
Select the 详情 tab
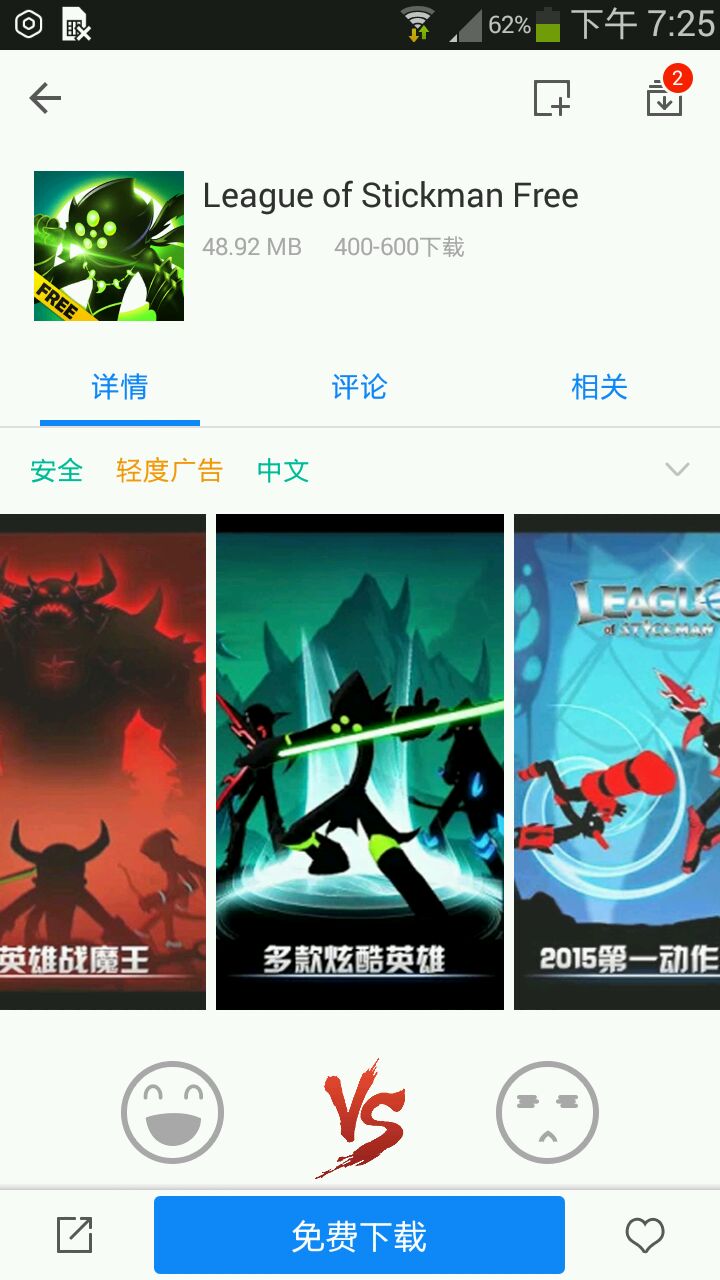120,388
